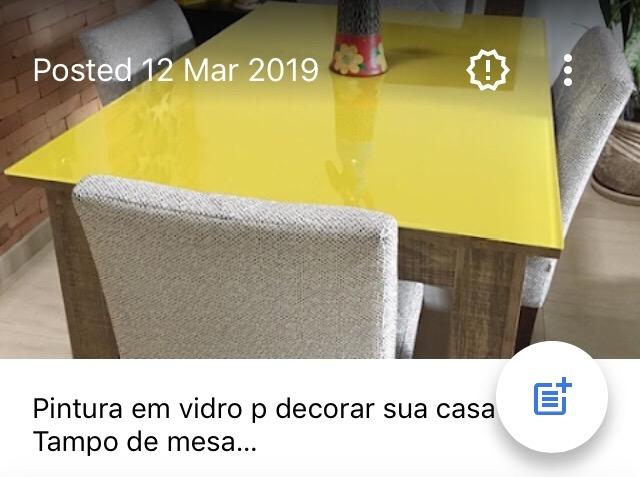The height and width of the screenshot is (477, 640).
Task: Report this post via the alert badge icon
Action: (x=488, y=70)
